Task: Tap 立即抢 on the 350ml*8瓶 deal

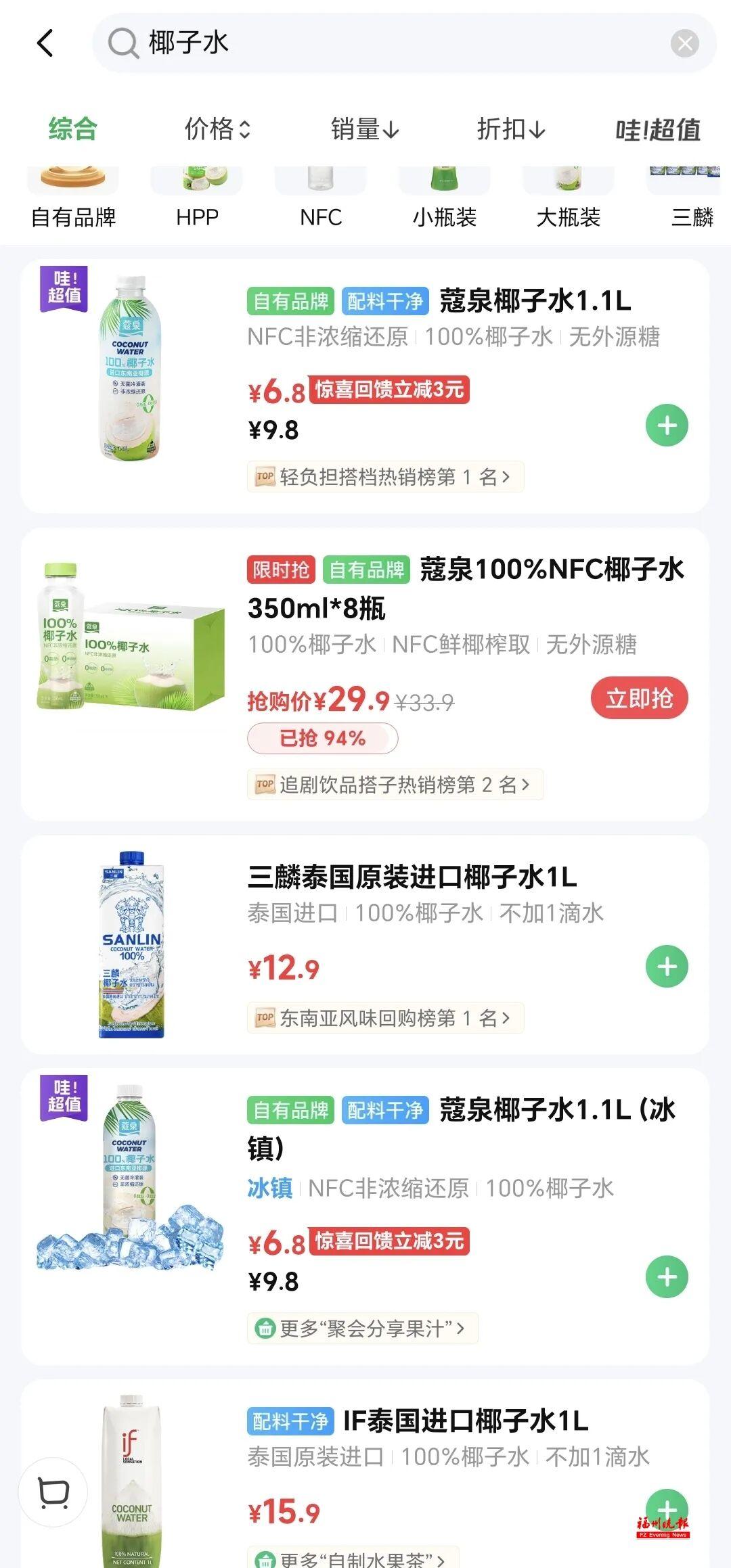Action: (638, 697)
